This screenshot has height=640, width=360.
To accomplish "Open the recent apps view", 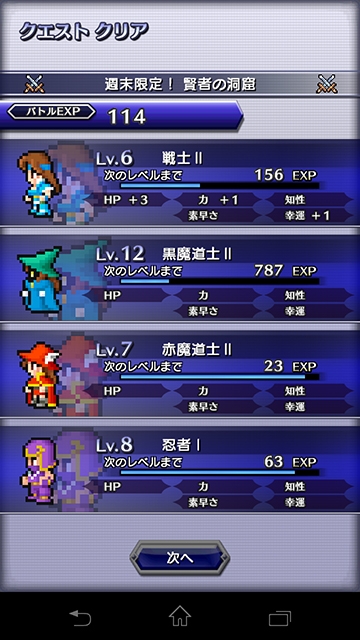I will click(x=280, y=618).
